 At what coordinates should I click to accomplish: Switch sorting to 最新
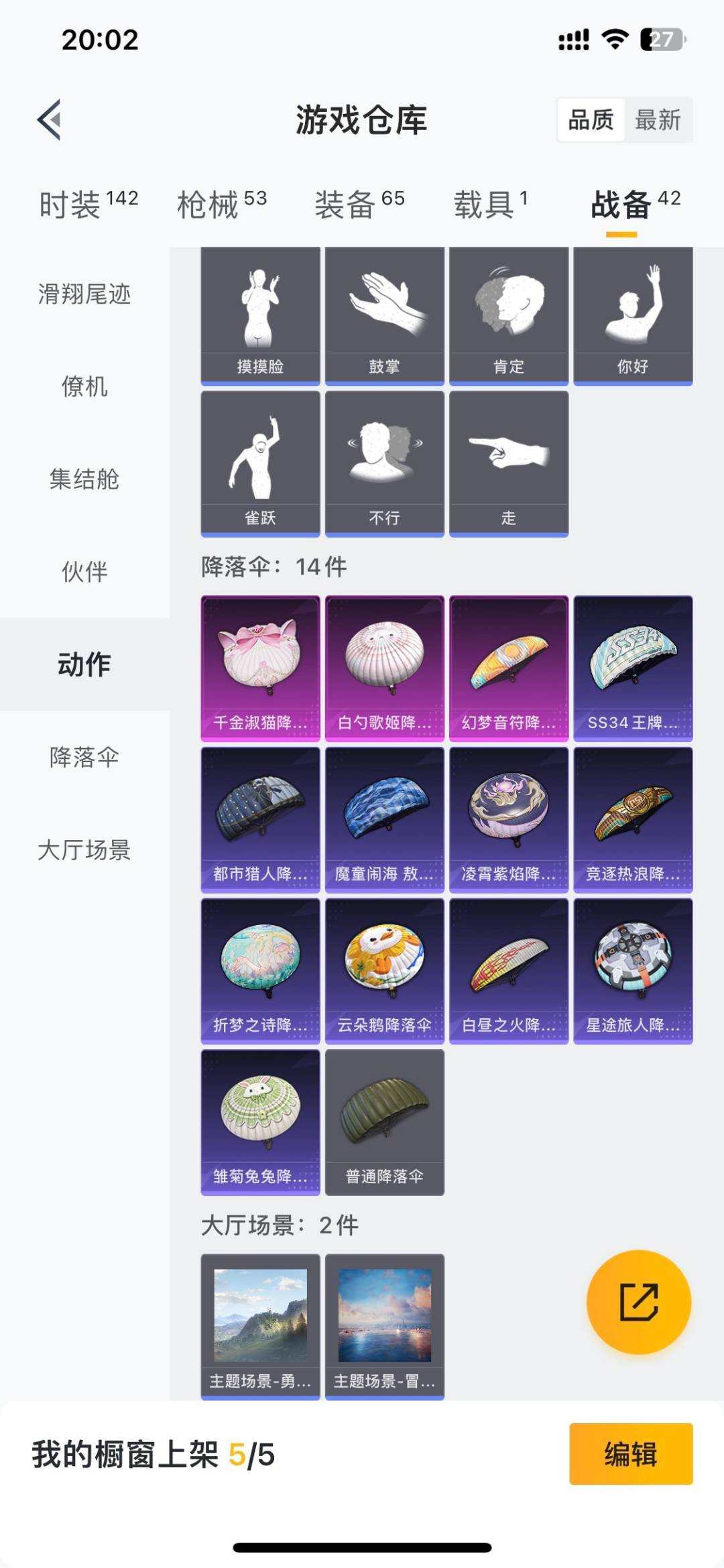pos(657,121)
